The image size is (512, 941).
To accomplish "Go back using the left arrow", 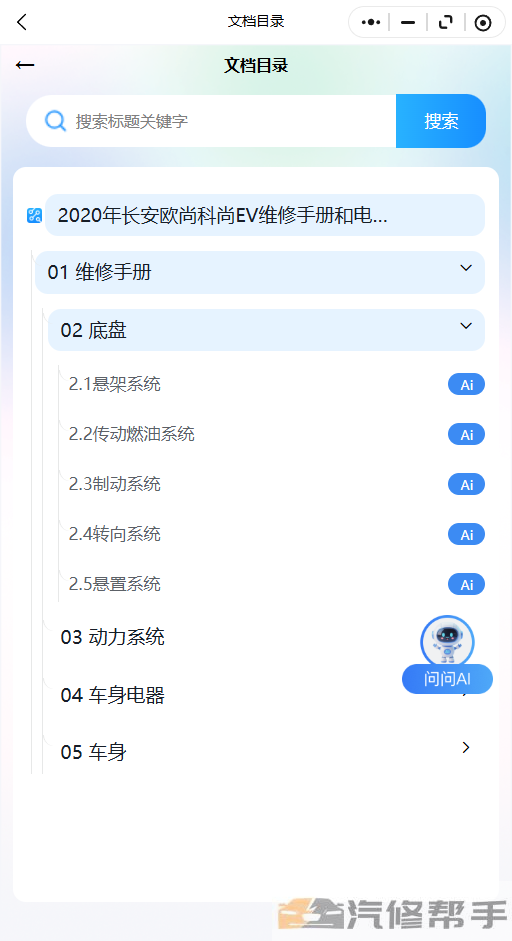I will (25, 65).
